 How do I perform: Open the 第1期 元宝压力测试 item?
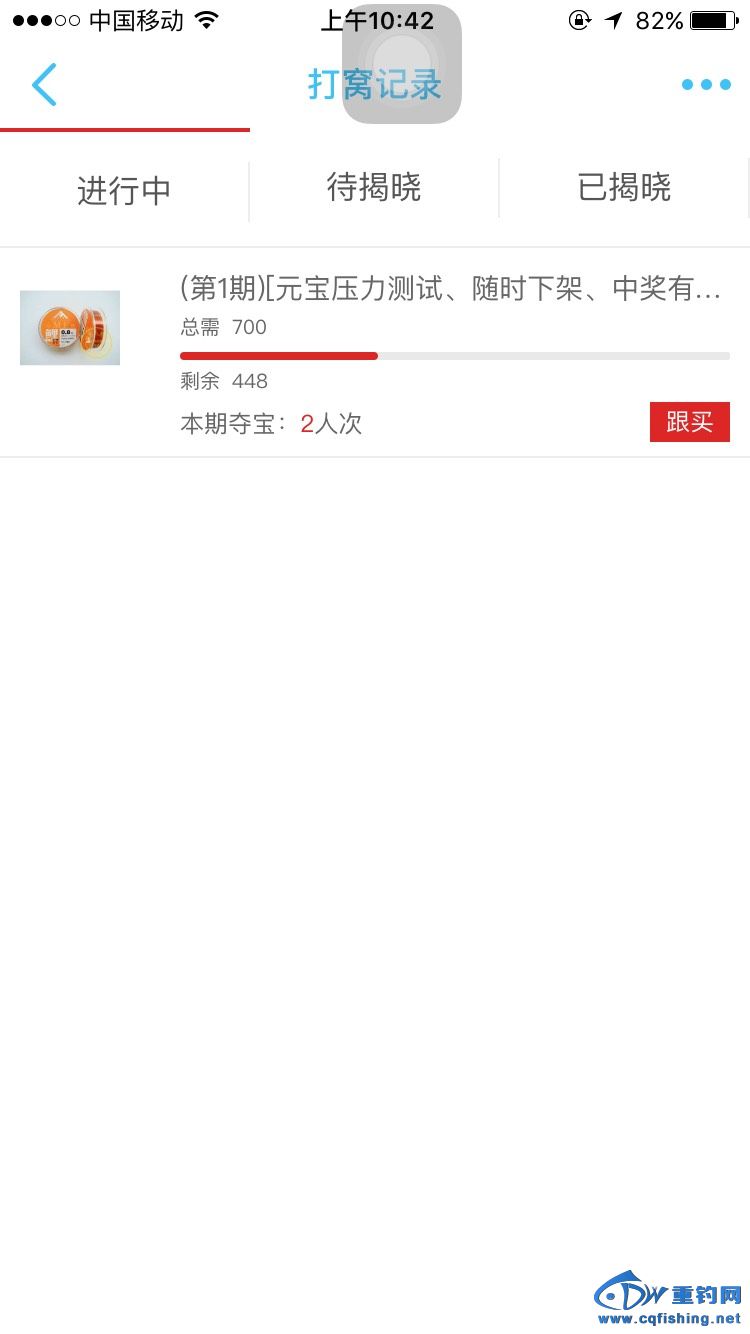tap(450, 290)
